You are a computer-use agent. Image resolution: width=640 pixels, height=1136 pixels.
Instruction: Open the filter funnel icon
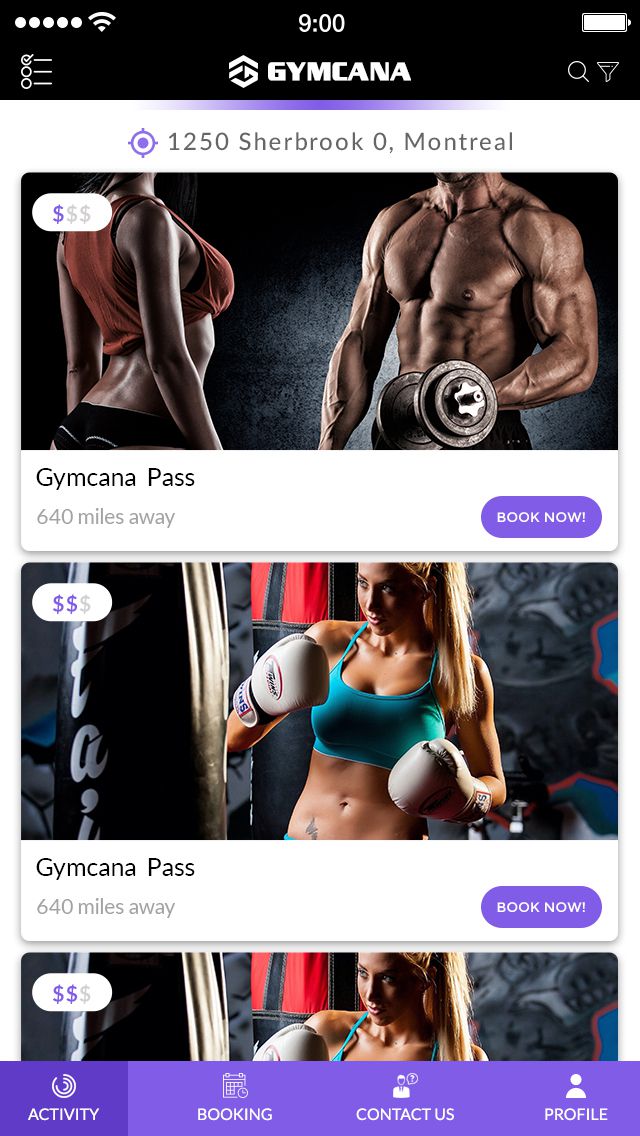click(608, 72)
